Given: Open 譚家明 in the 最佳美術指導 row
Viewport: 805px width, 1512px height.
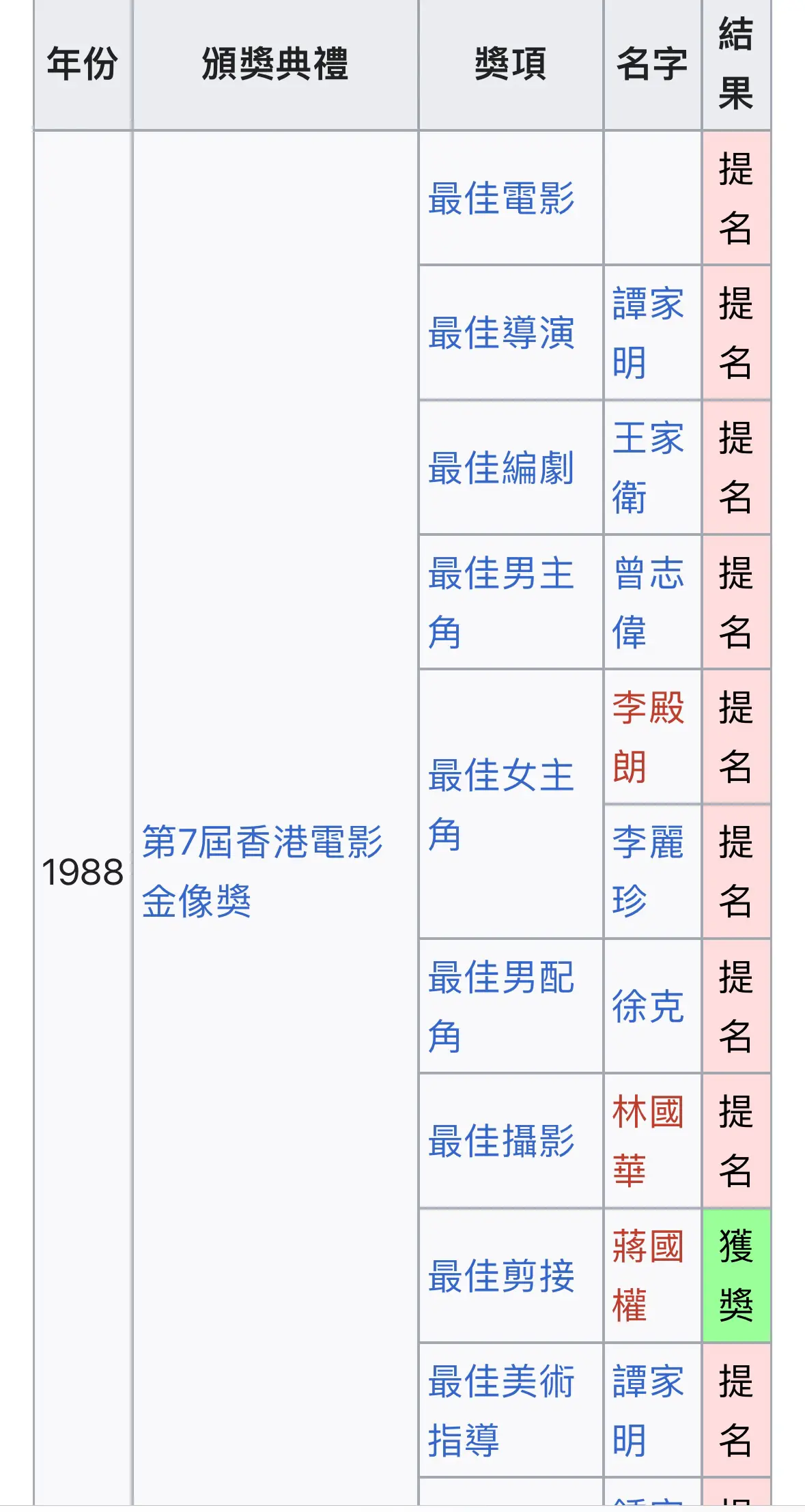Looking at the screenshot, I should [648, 1410].
